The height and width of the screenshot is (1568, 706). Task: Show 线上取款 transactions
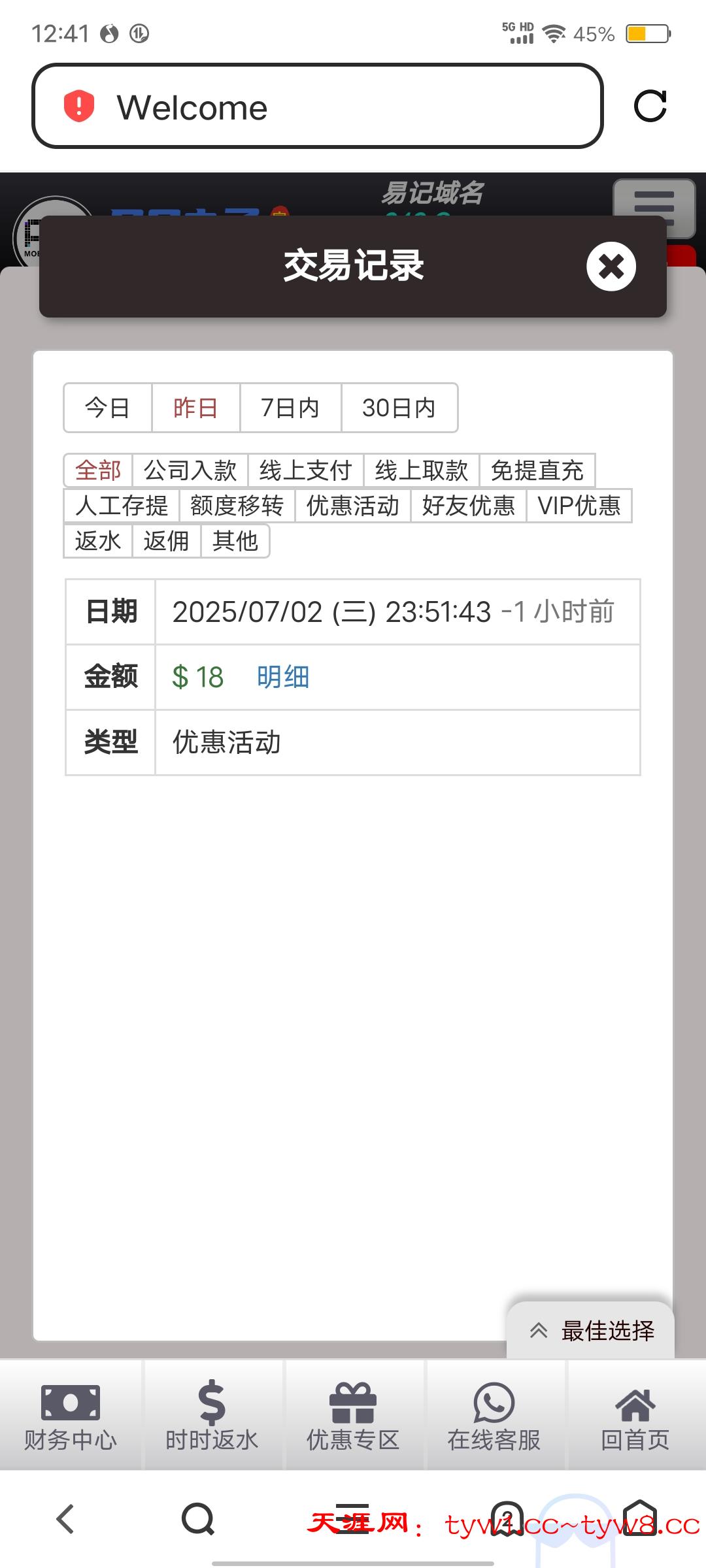point(422,470)
